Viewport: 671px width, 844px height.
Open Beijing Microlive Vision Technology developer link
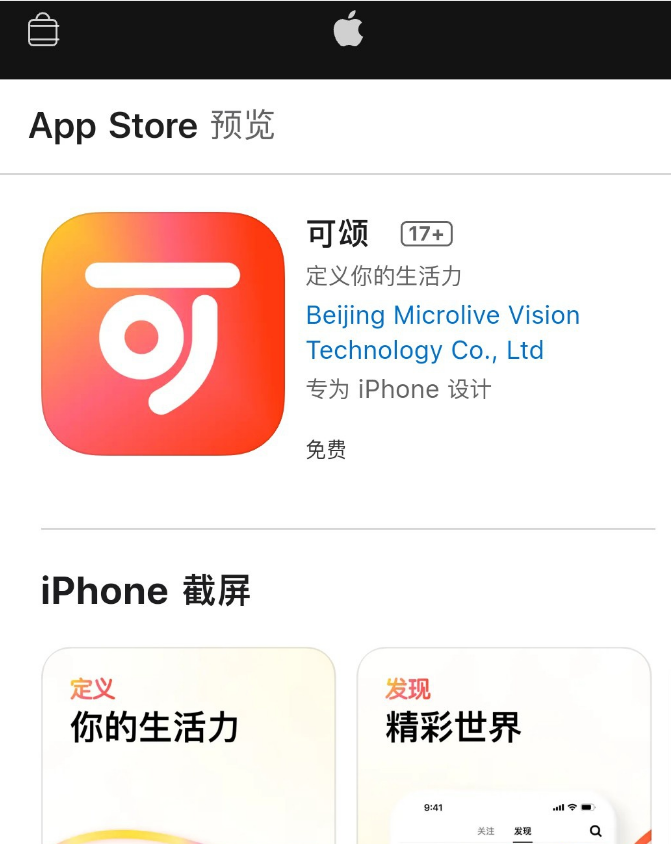point(442,332)
